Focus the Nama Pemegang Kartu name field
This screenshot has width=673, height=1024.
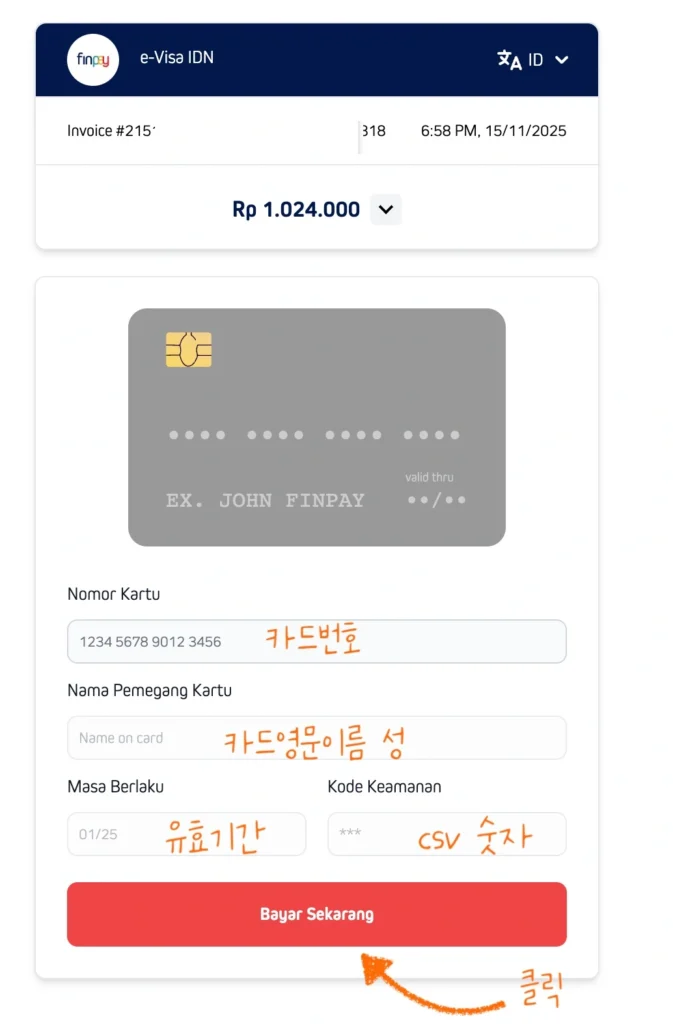coord(316,738)
